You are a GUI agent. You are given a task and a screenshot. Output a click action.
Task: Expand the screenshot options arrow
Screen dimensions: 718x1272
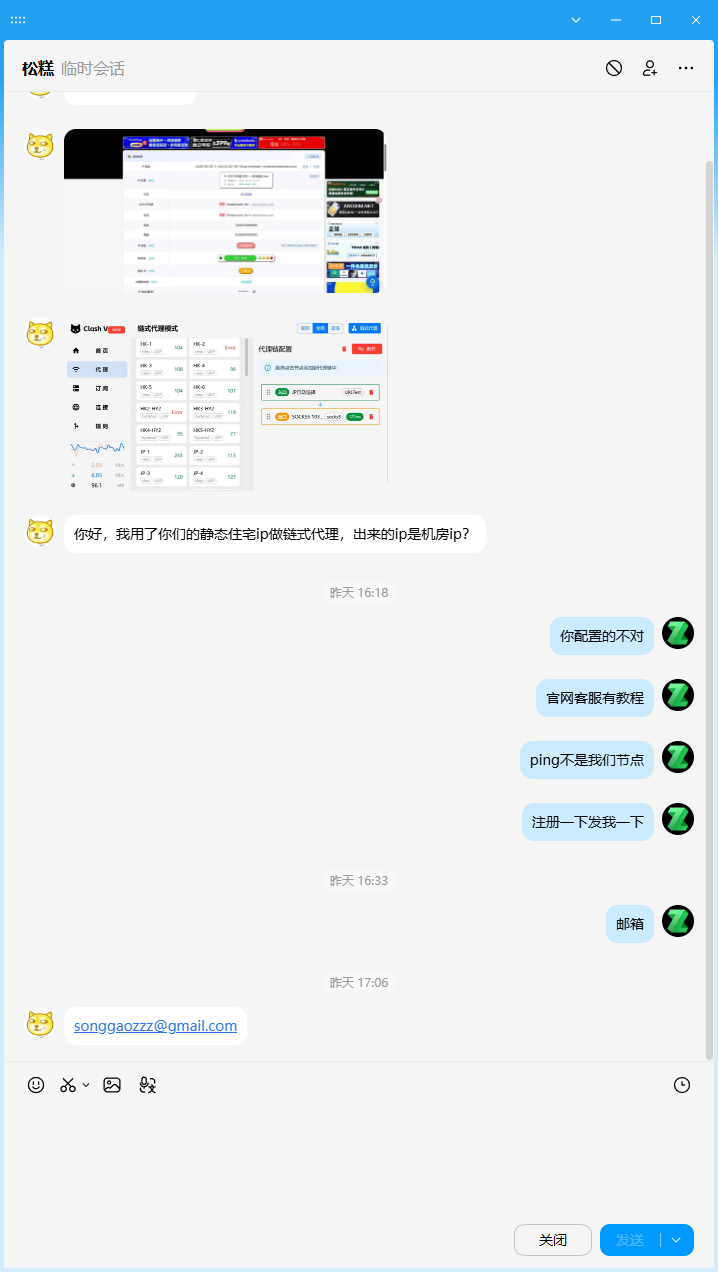86,1084
